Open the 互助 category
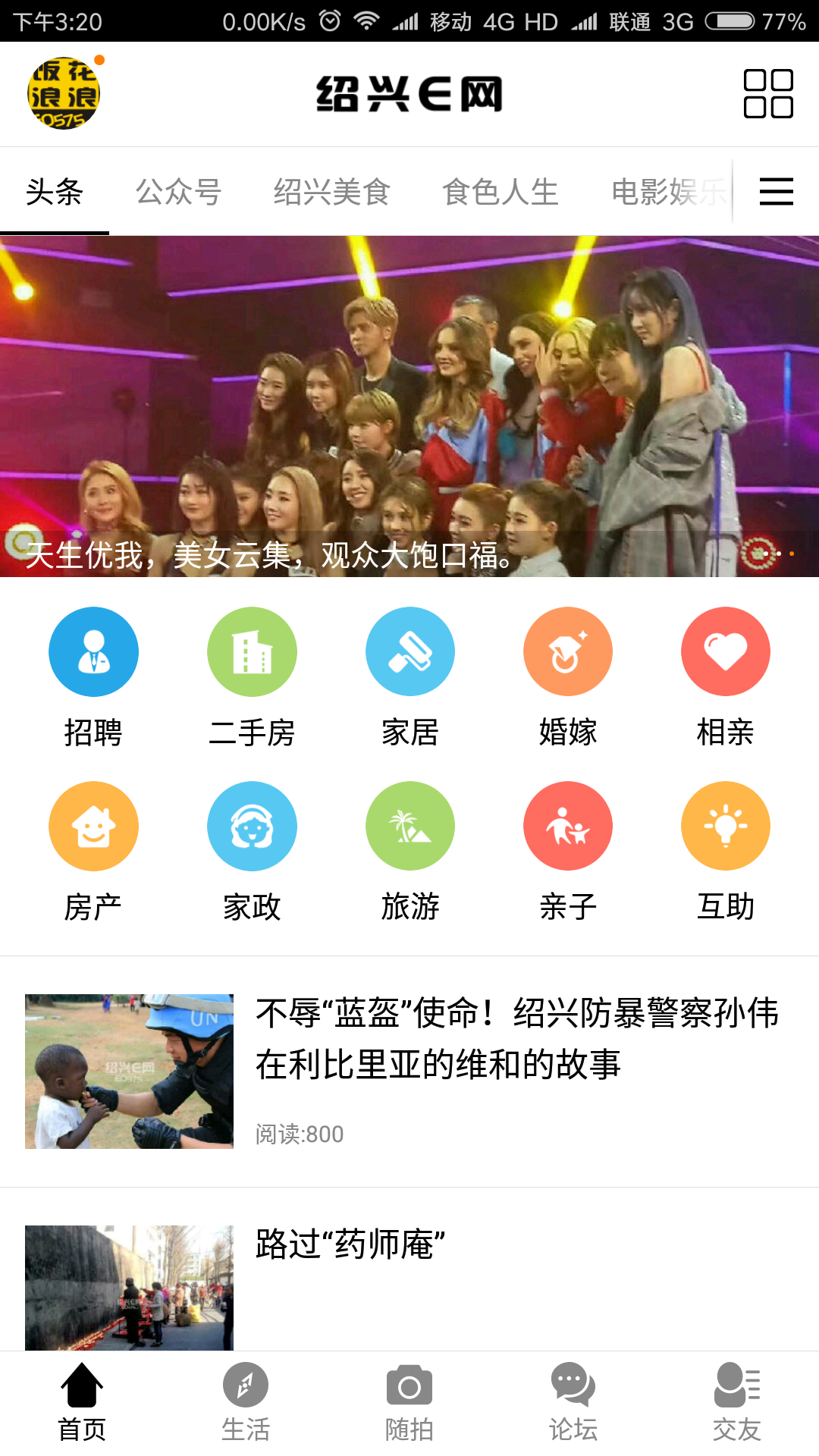Image resolution: width=819 pixels, height=1456 pixels. [x=725, y=849]
